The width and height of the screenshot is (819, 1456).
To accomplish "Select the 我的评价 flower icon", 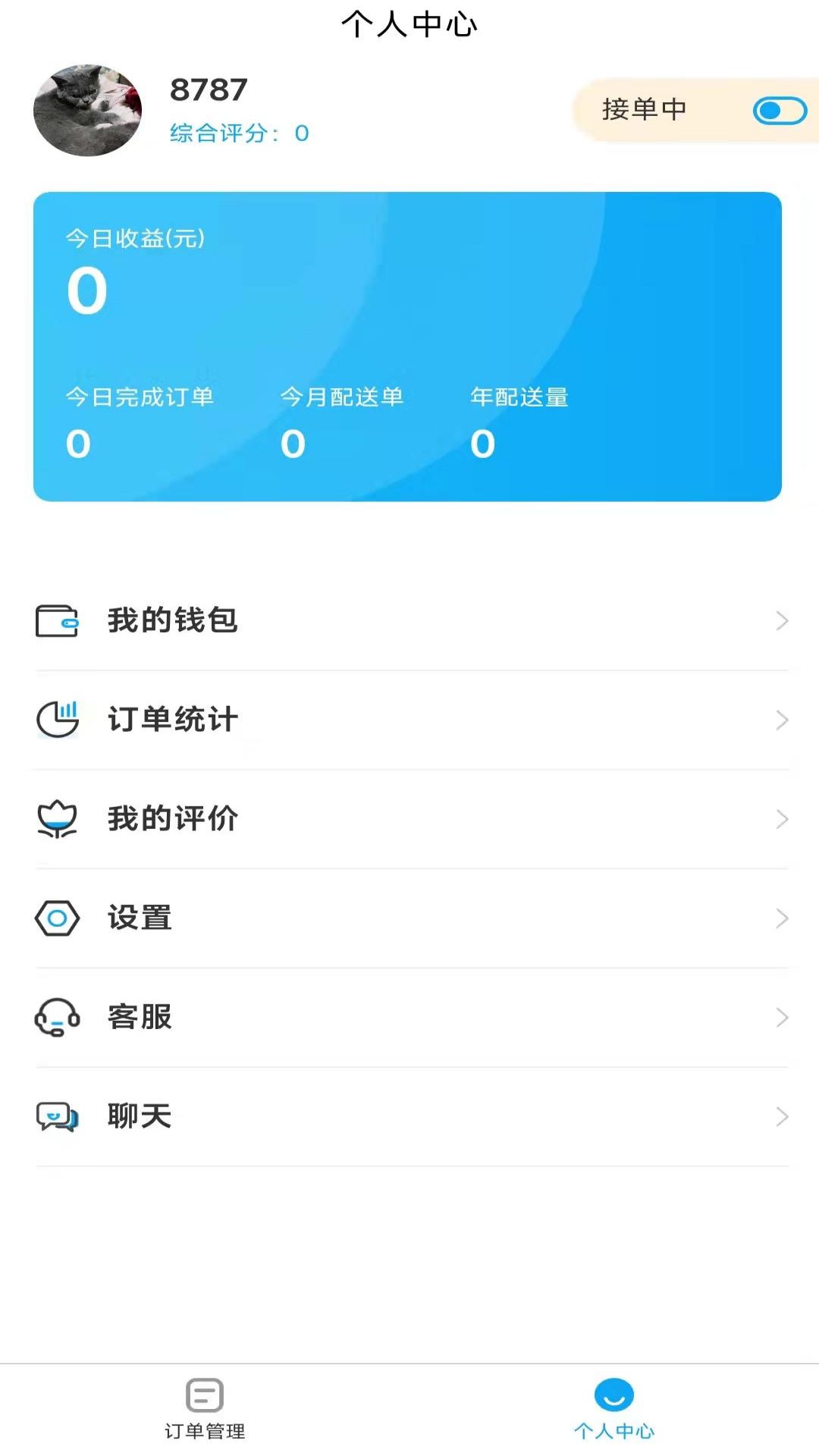I will point(57,819).
